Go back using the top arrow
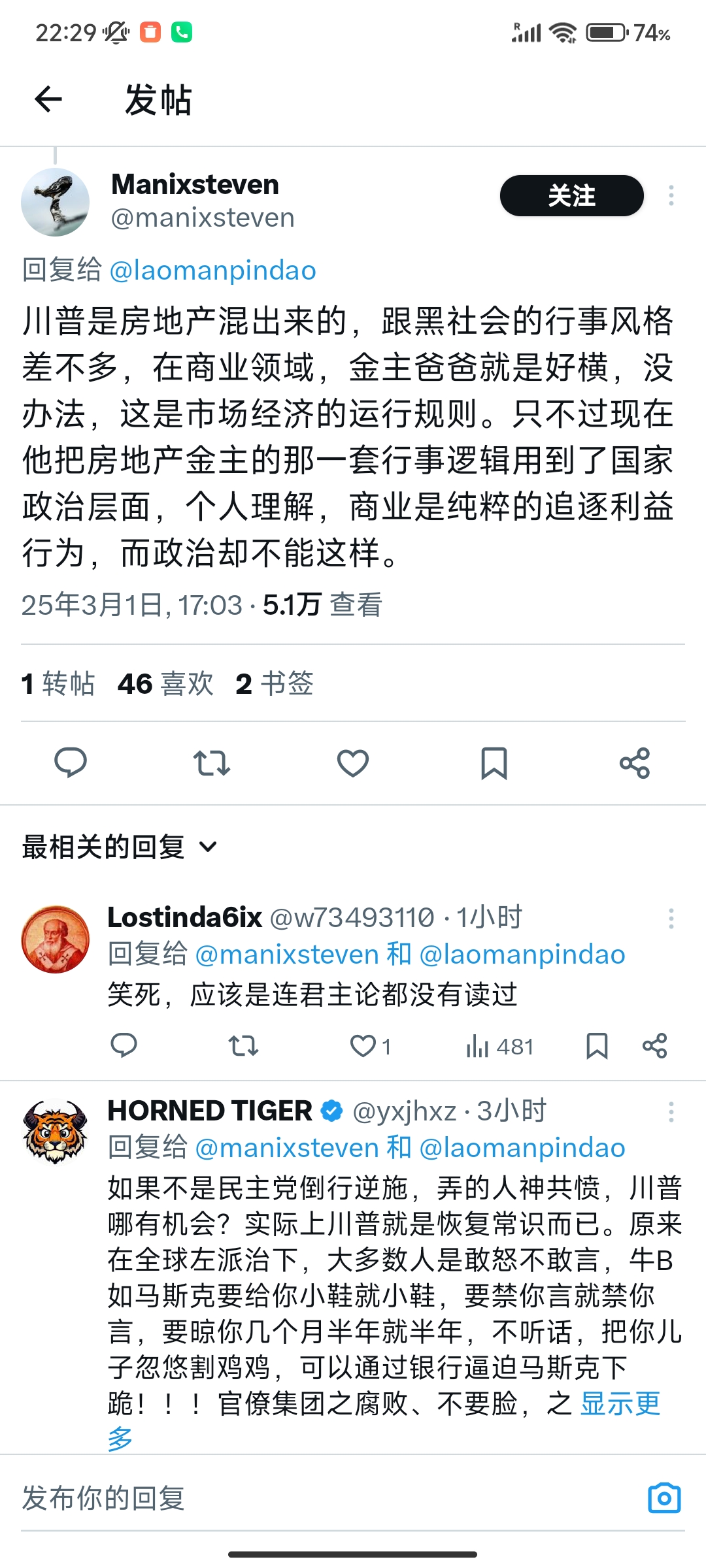 pos(48,99)
